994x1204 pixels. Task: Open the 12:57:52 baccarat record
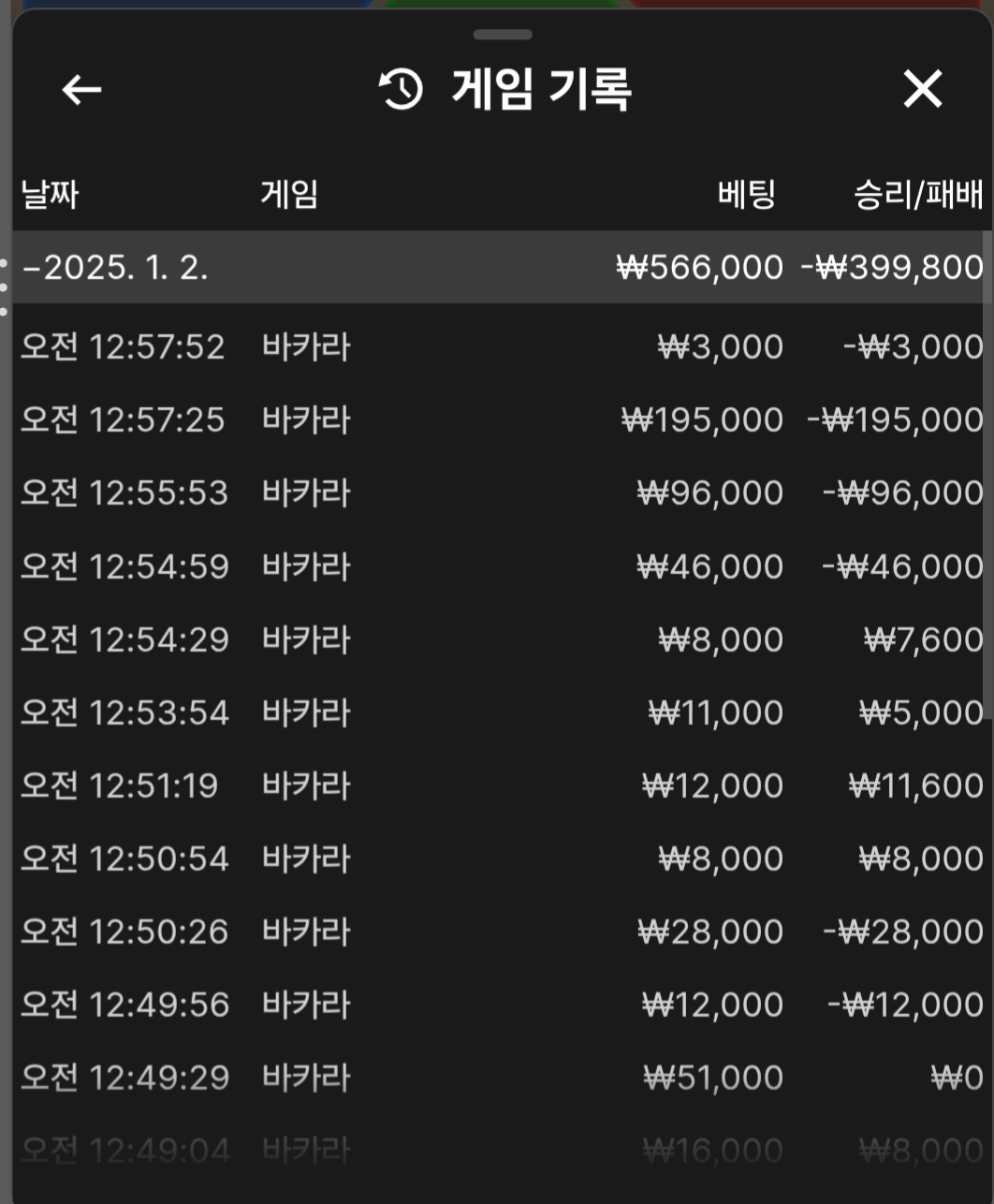tap(496, 347)
